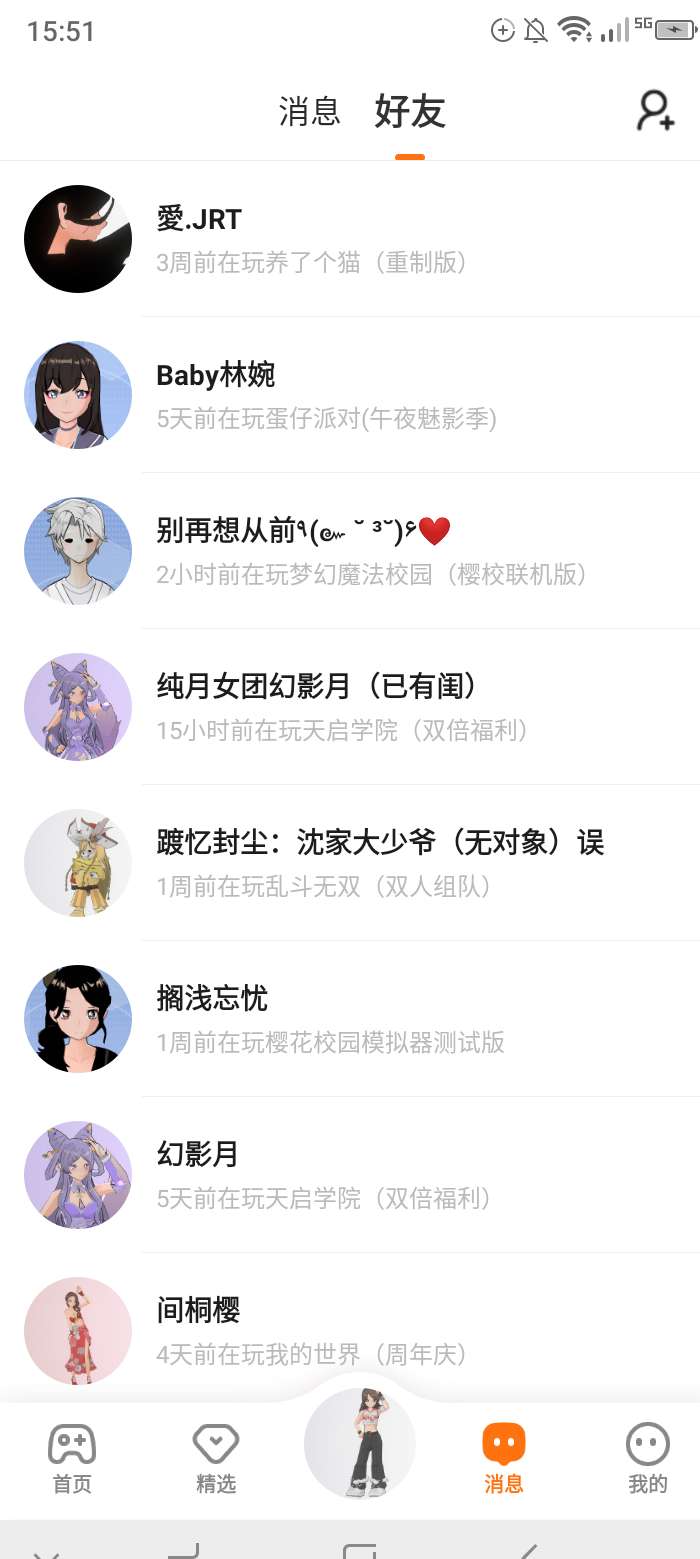Open the 我的 bottom tab
The image size is (700, 1559).
pyautogui.click(x=648, y=1459)
